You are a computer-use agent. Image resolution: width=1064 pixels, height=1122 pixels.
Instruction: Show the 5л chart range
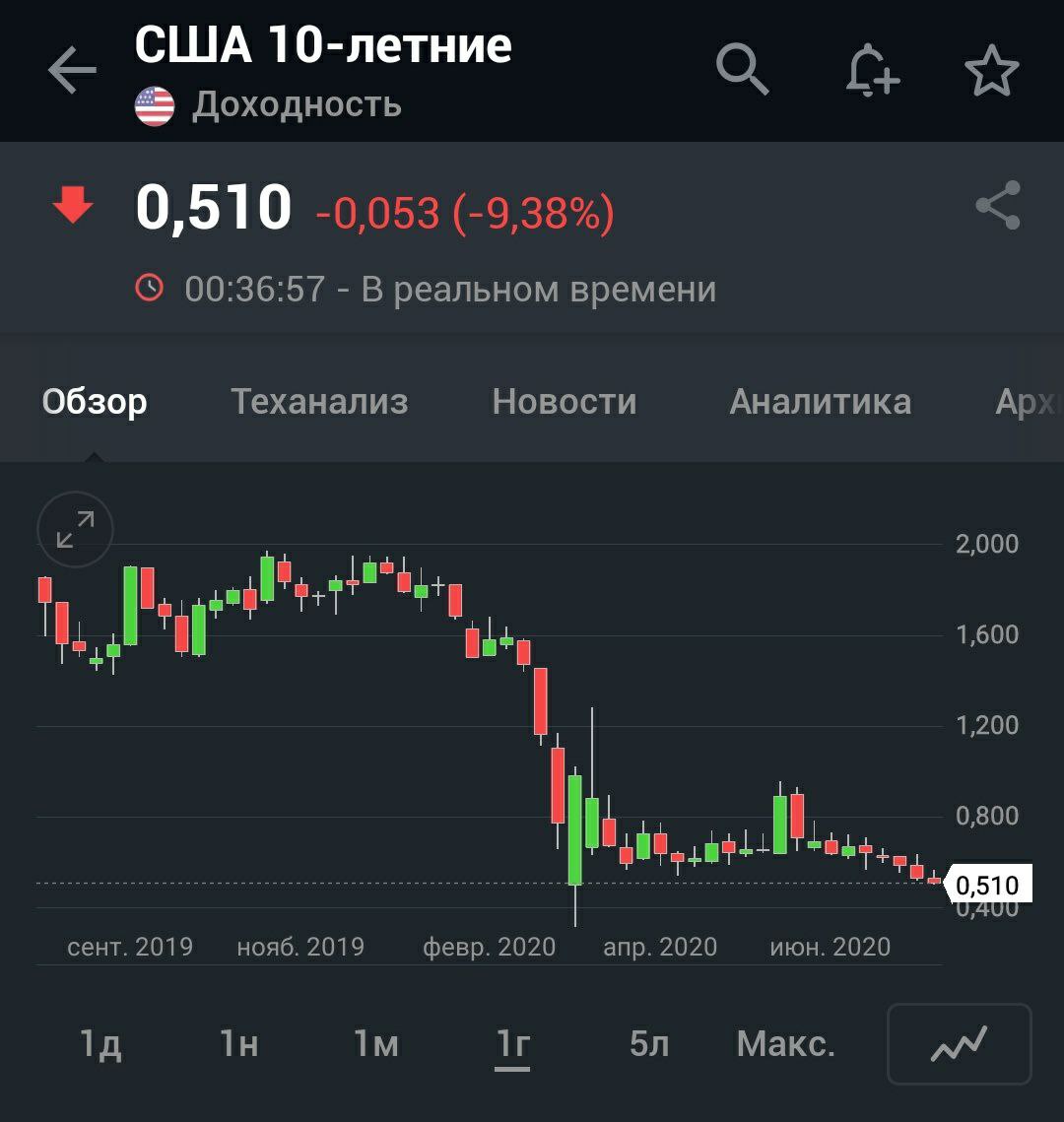649,1043
